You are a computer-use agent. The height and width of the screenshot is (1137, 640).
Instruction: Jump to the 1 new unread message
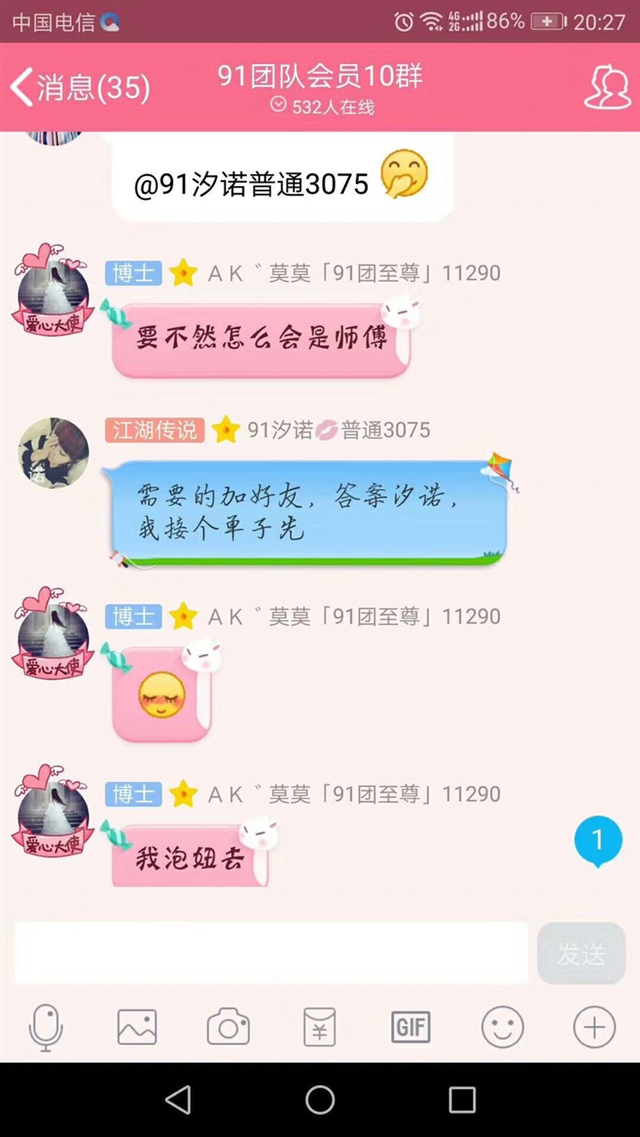[598, 841]
